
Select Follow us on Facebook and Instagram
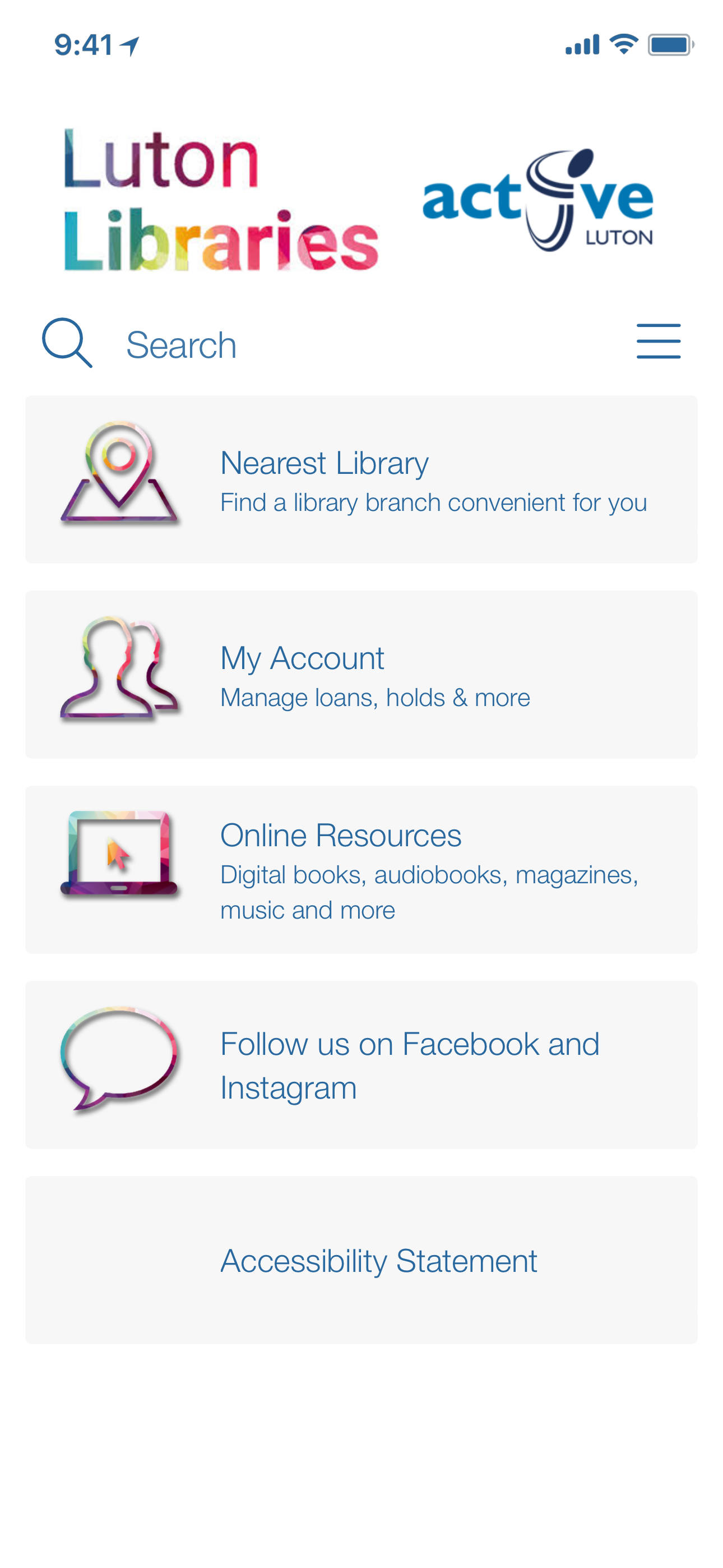pyautogui.click(x=361, y=1064)
